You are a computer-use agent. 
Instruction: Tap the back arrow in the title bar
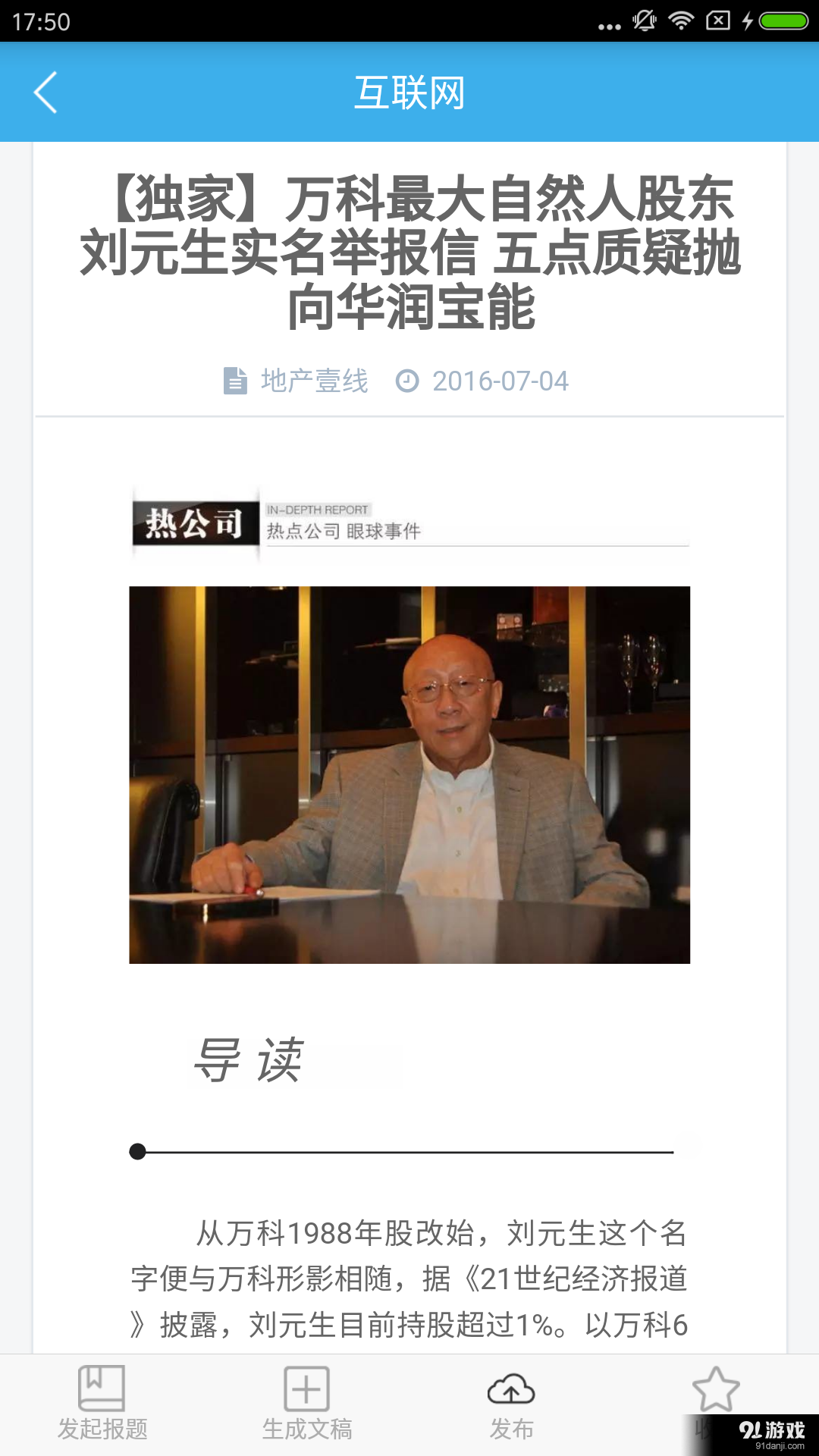pos(45,93)
